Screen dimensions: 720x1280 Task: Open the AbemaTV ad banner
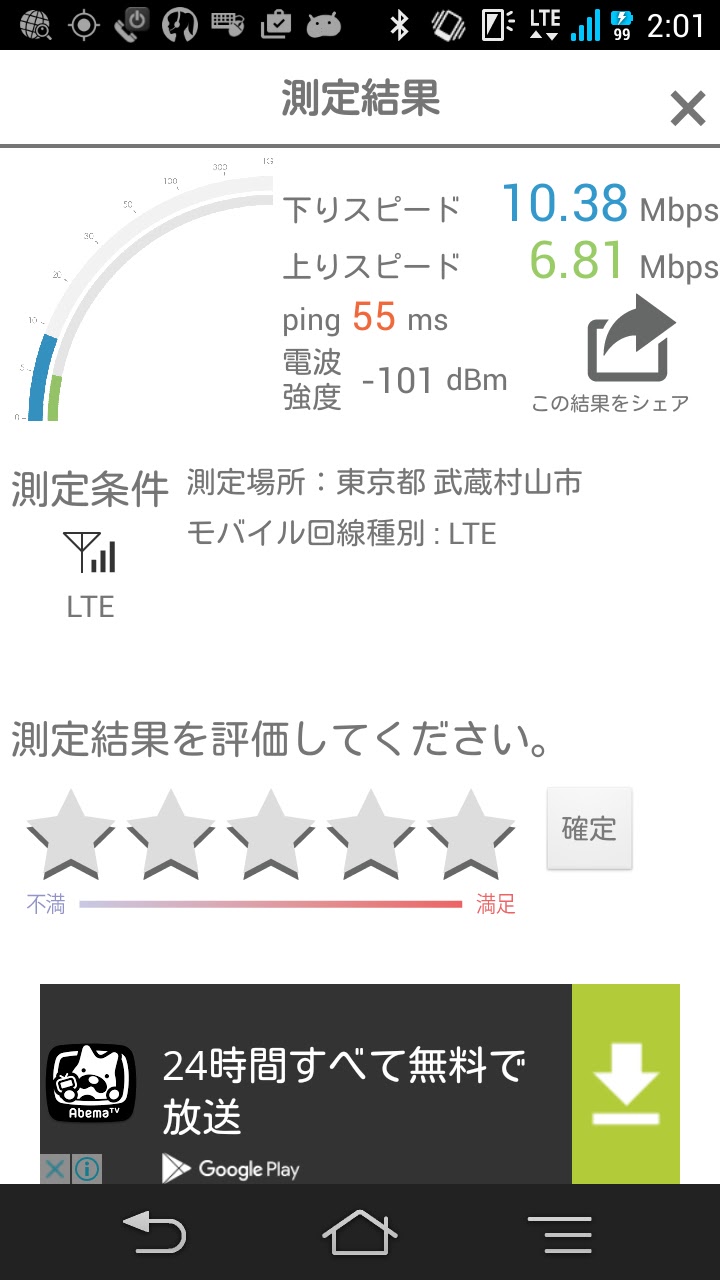click(x=340, y=1085)
